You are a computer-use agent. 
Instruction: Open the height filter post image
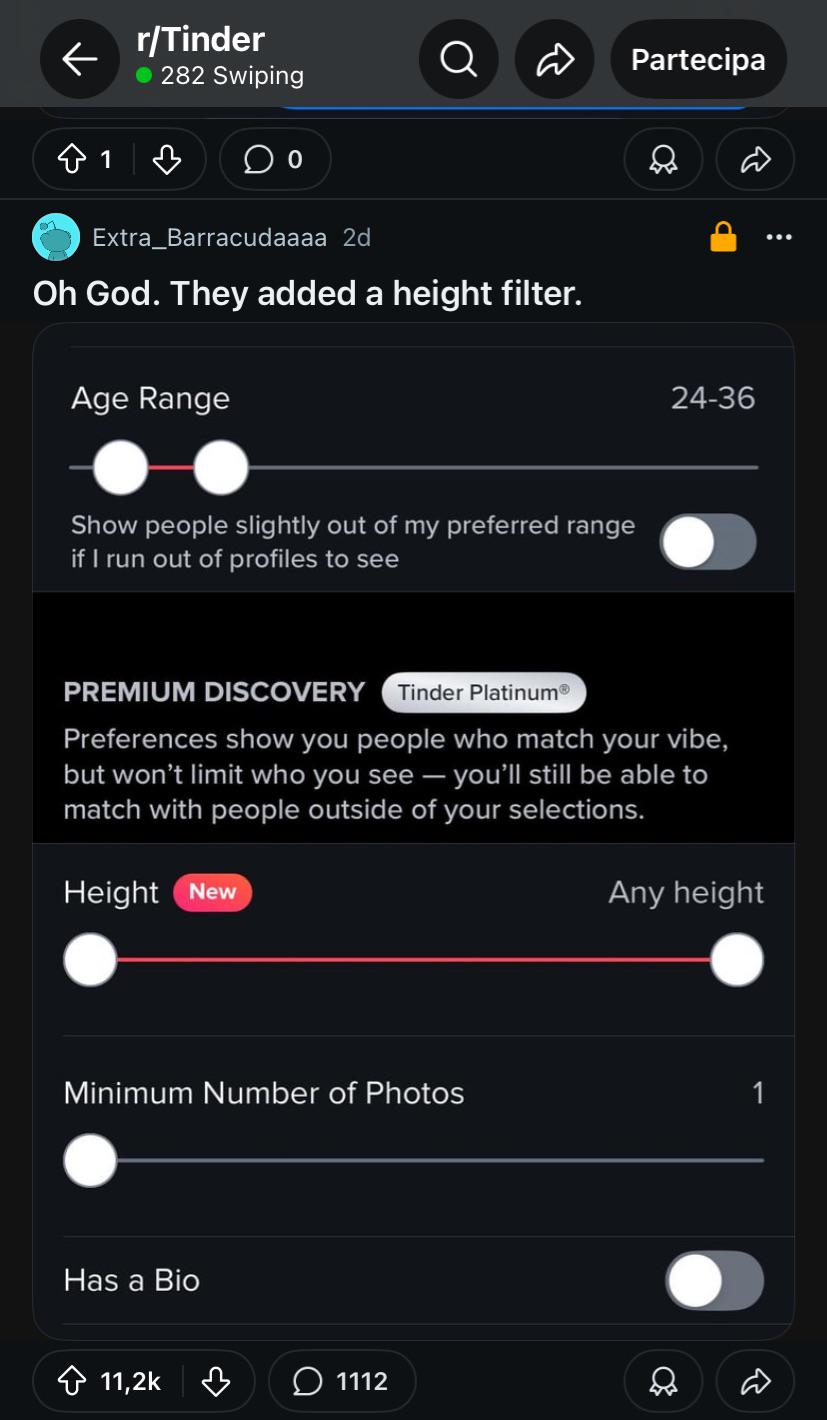coord(414,831)
